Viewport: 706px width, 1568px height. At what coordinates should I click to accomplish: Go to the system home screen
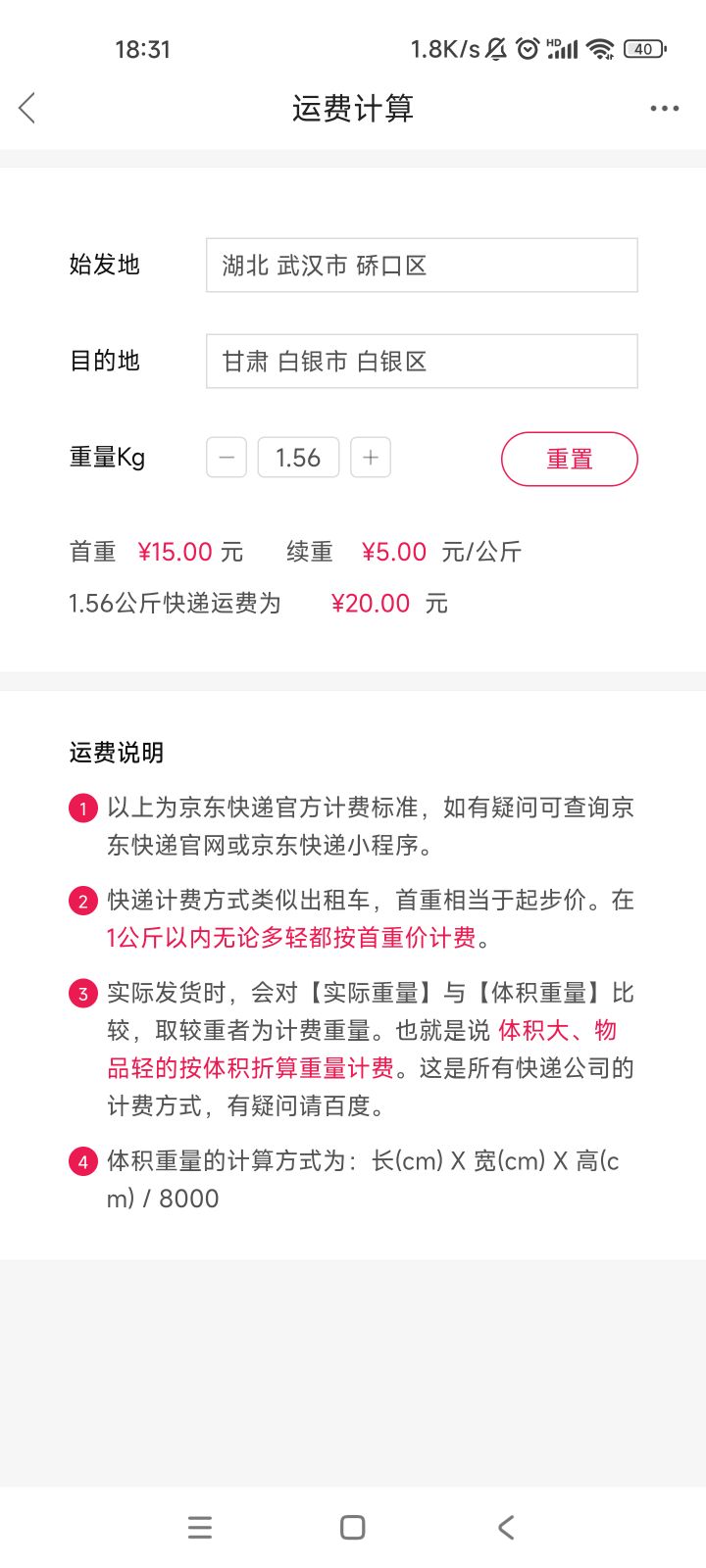pos(353,1527)
